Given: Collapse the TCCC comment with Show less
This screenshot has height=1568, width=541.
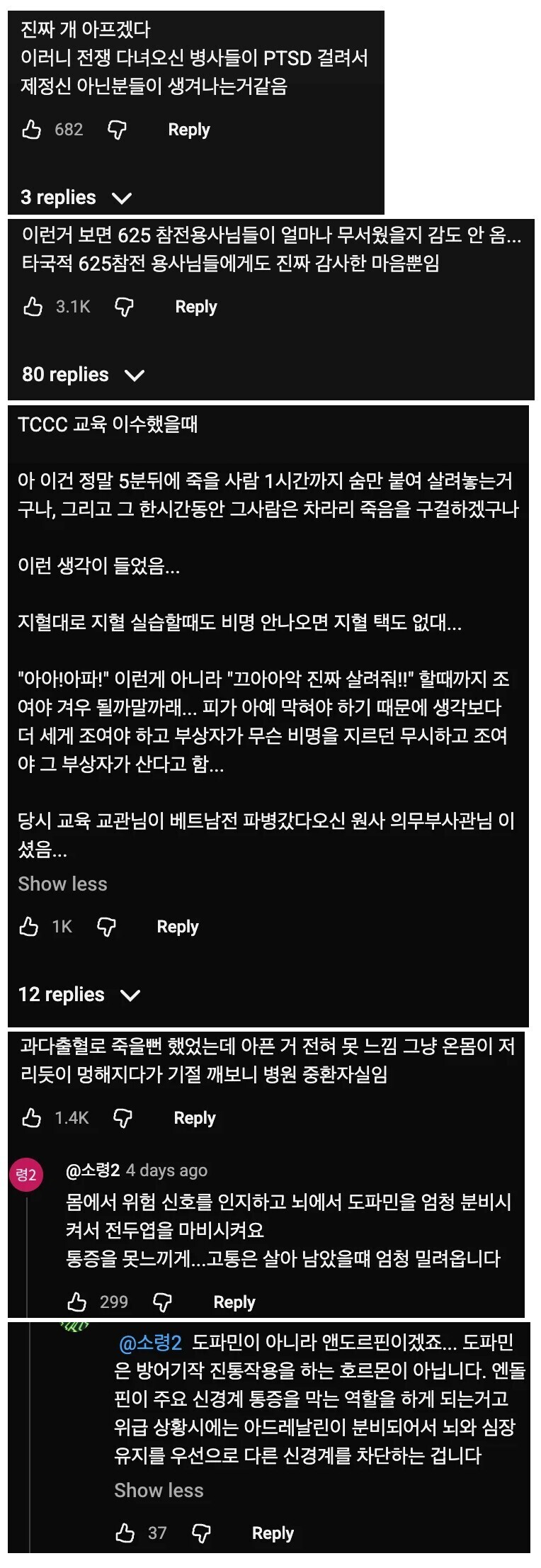Looking at the screenshot, I should [x=62, y=884].
